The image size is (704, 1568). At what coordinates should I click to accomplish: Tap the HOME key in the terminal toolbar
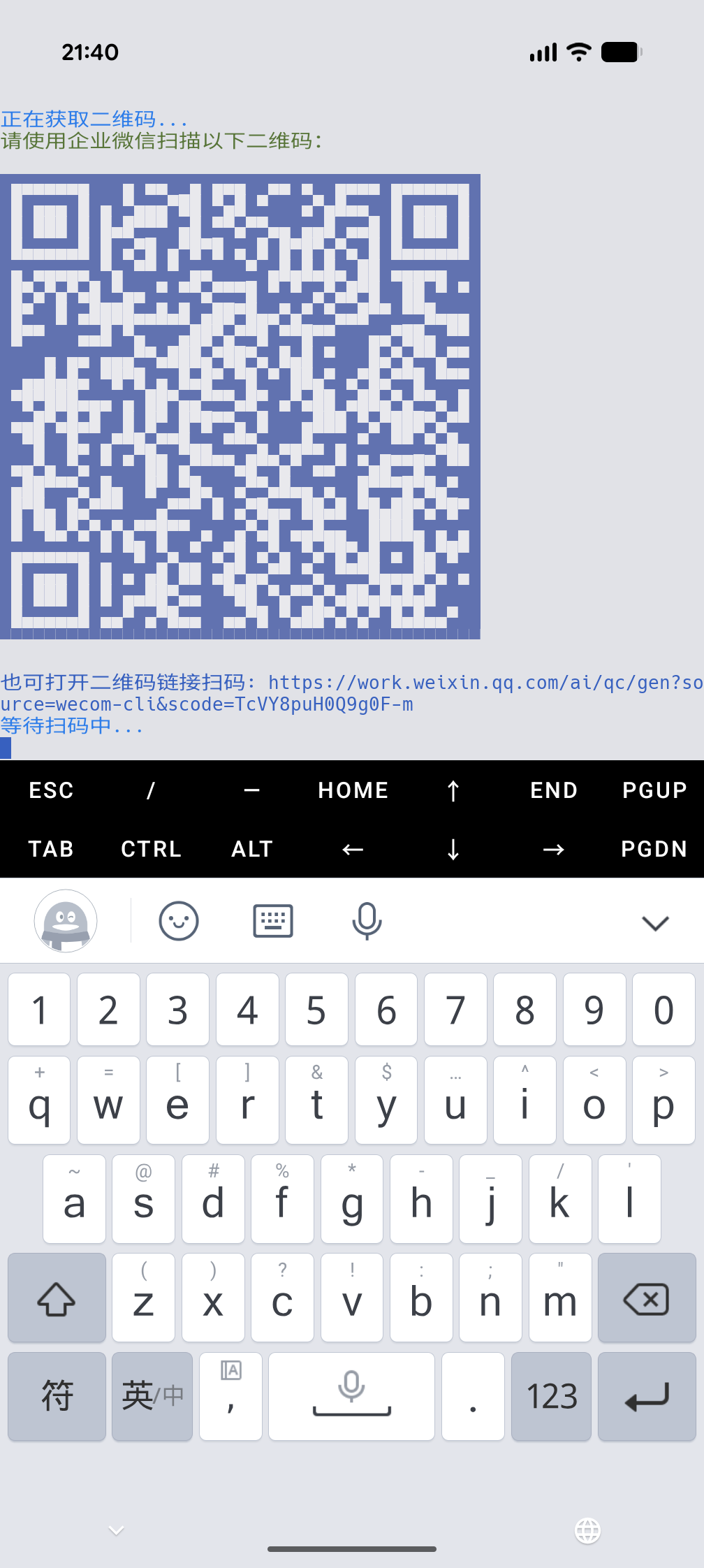353,790
